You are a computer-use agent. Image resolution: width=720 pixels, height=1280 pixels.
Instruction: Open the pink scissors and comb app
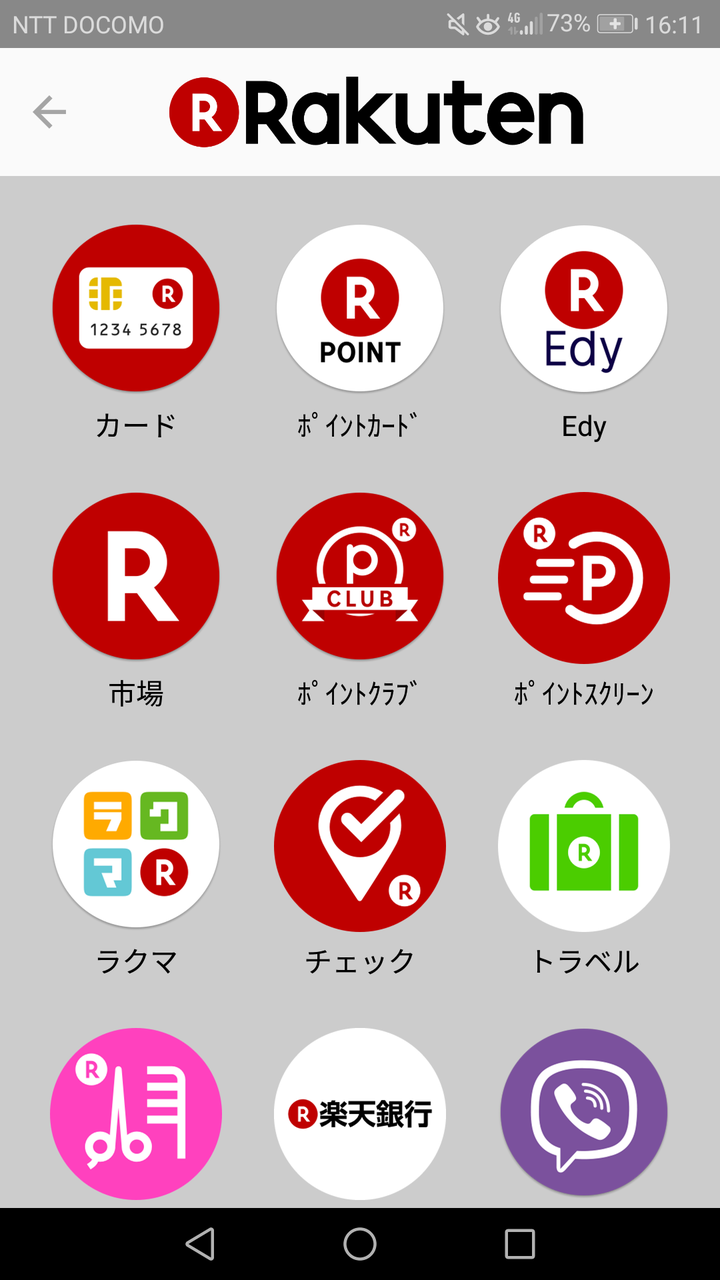pyautogui.click(x=136, y=1112)
